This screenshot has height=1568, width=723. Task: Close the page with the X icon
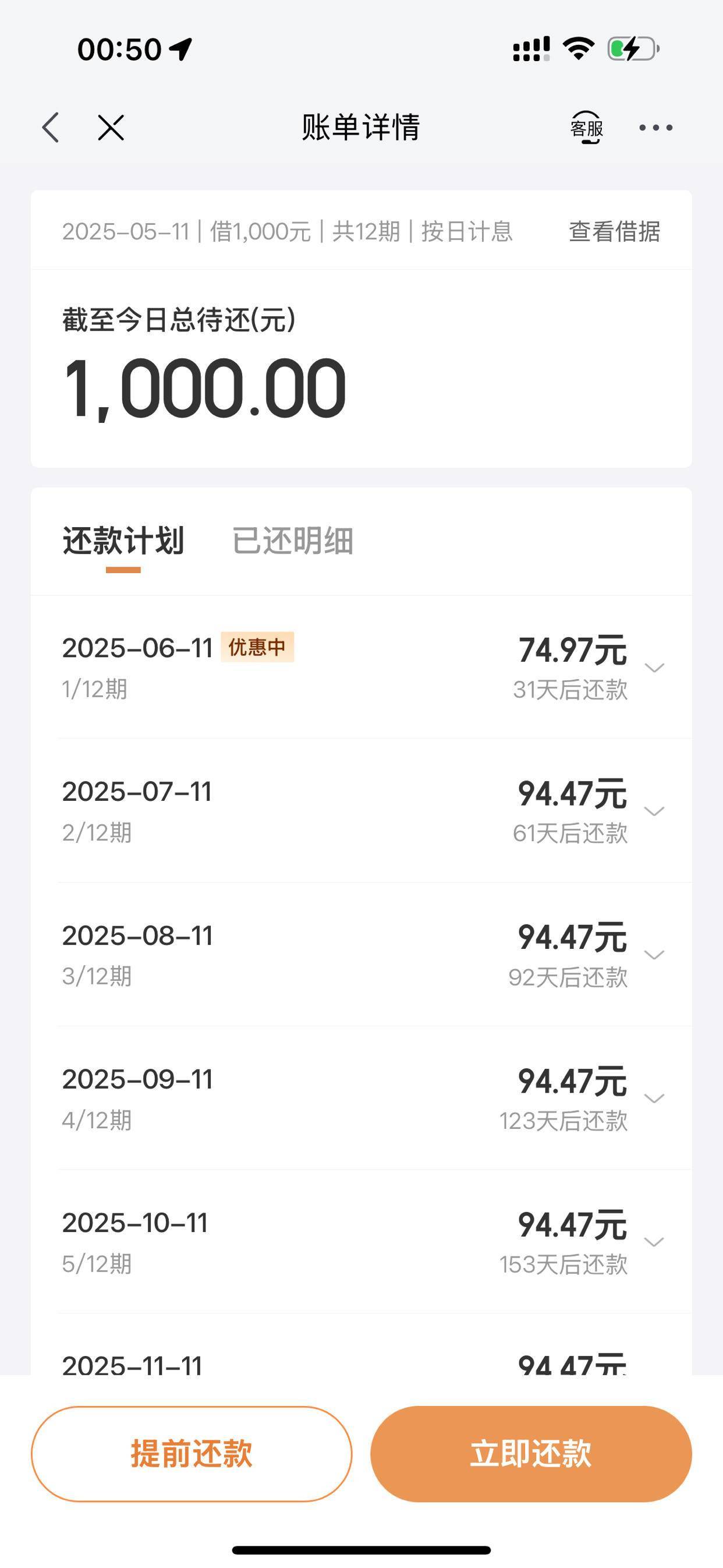click(x=111, y=128)
